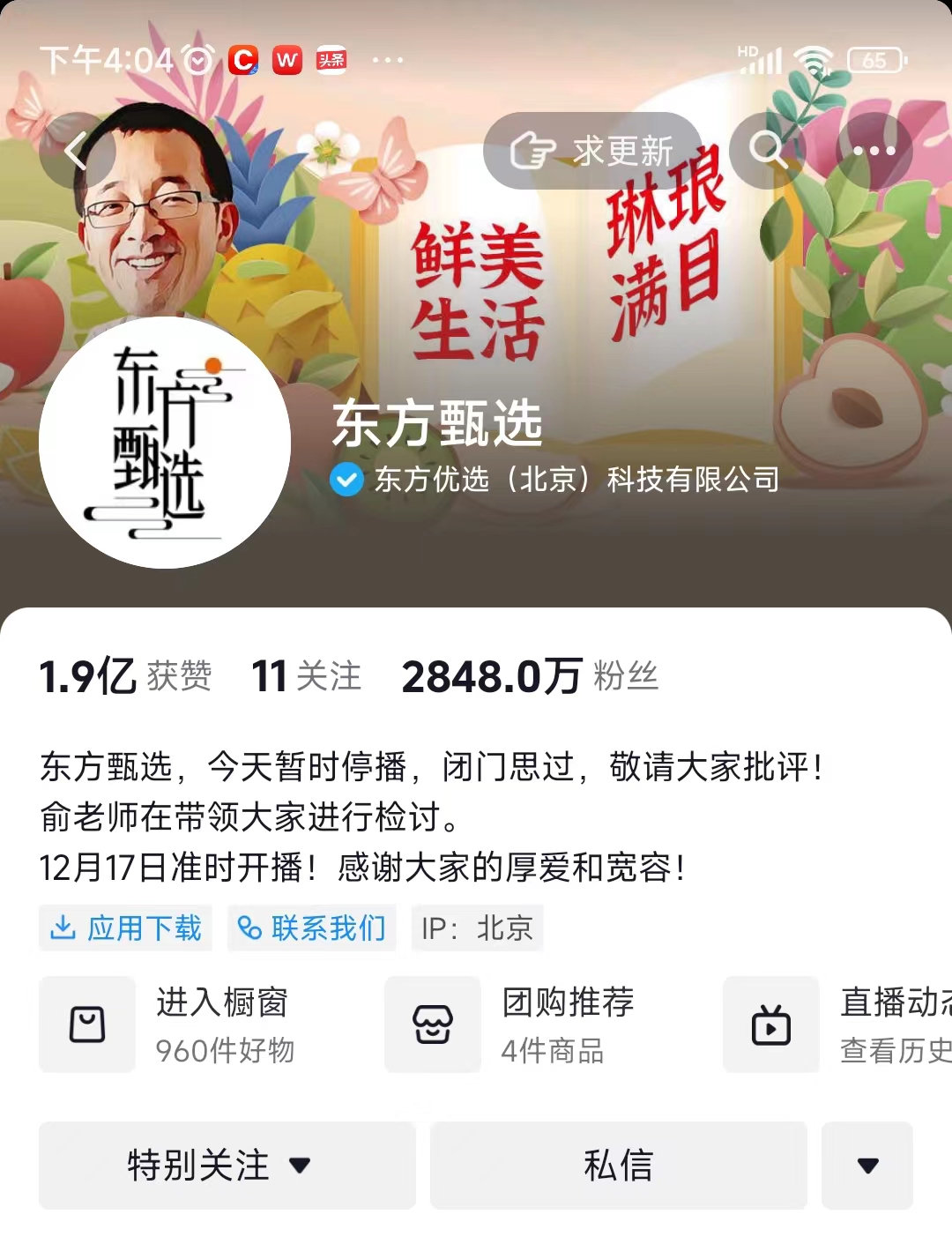Go back using the back arrow
The height and width of the screenshot is (1237, 952).
tap(78, 150)
